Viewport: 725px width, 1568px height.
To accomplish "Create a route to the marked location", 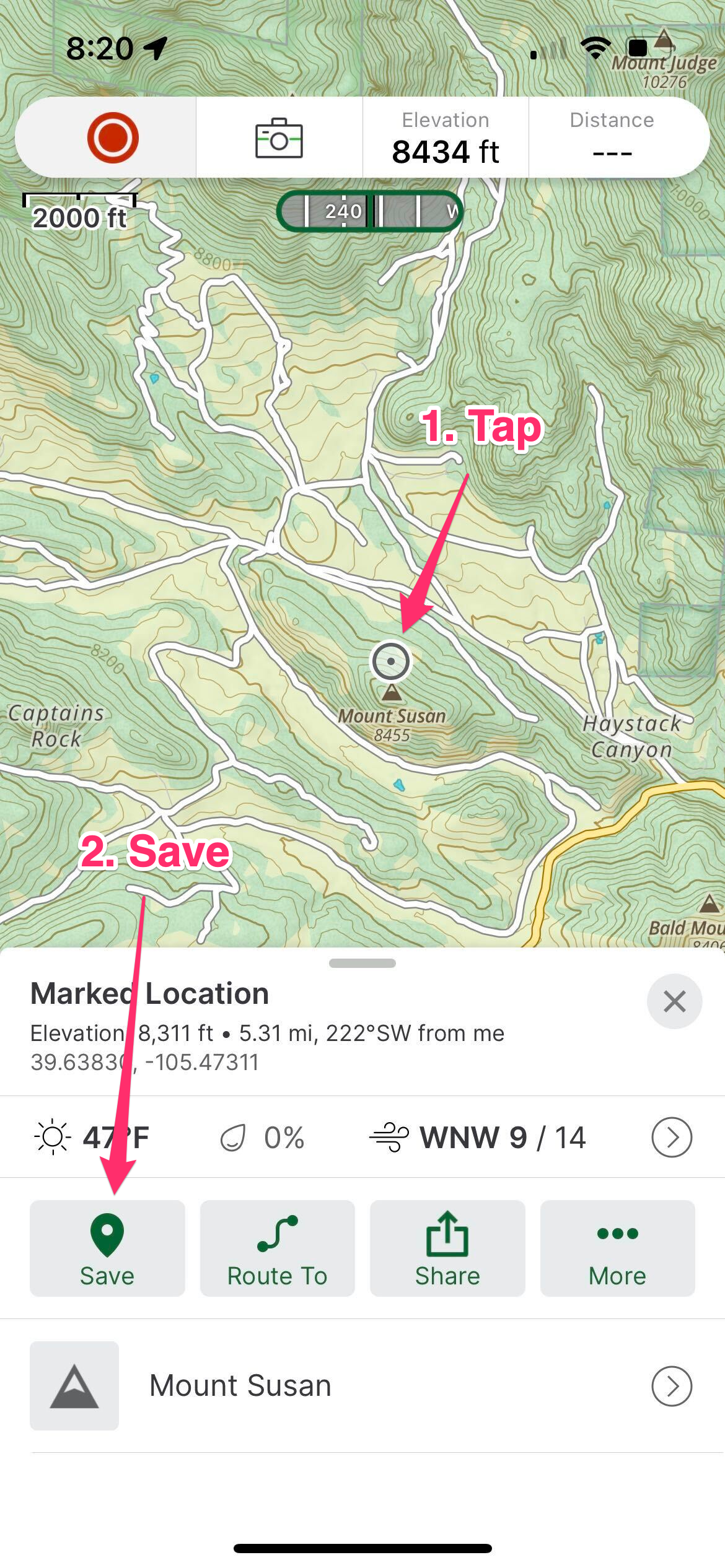I will pyautogui.click(x=277, y=1247).
